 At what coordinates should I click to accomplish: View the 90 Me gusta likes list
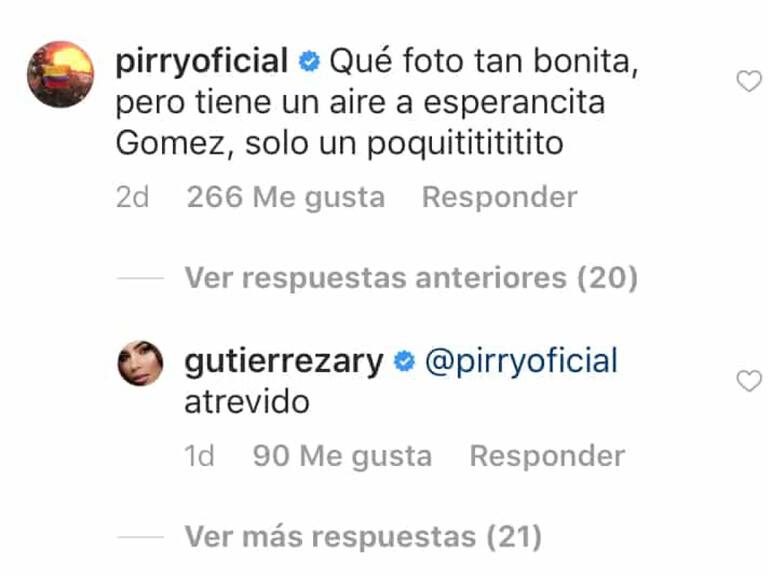(x=342, y=456)
